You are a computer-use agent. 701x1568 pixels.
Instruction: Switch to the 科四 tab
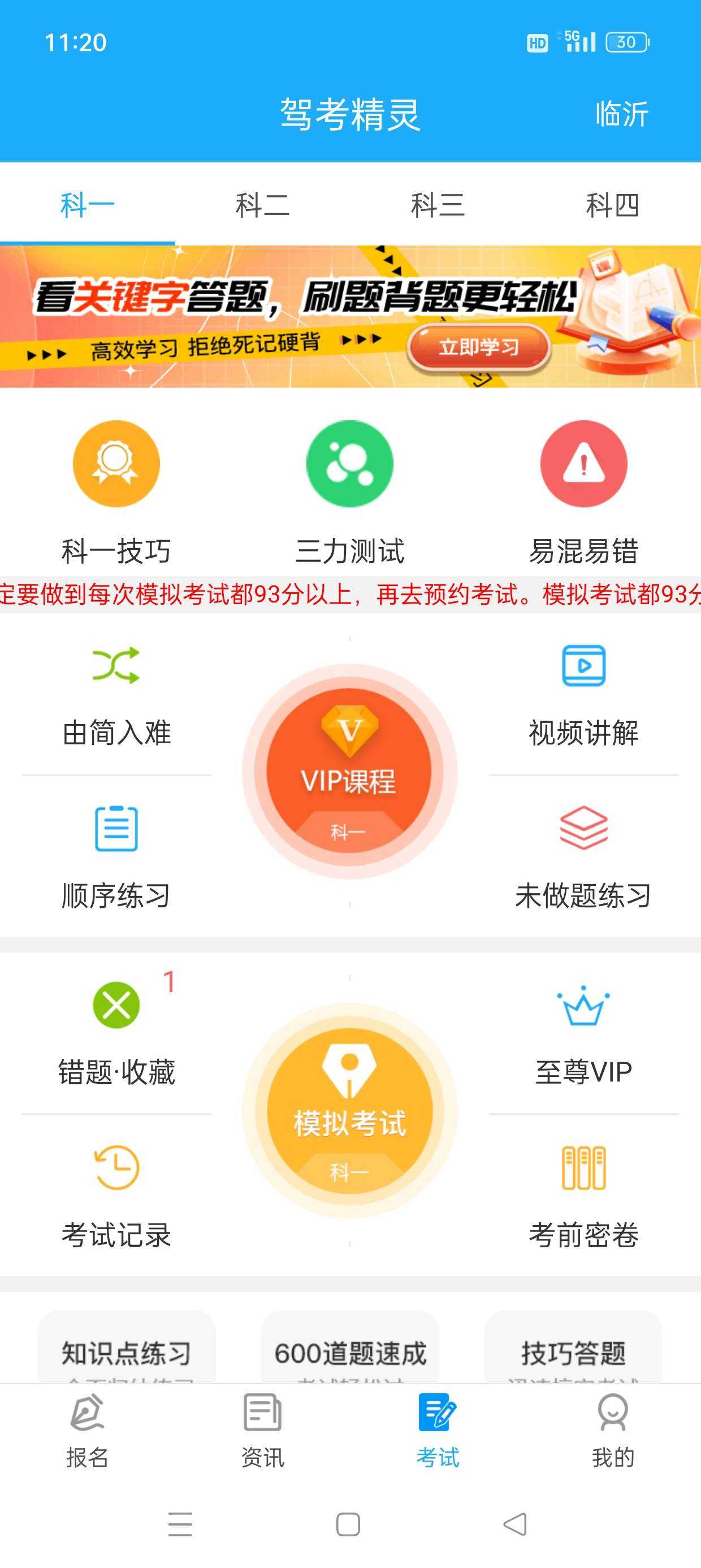[612, 205]
